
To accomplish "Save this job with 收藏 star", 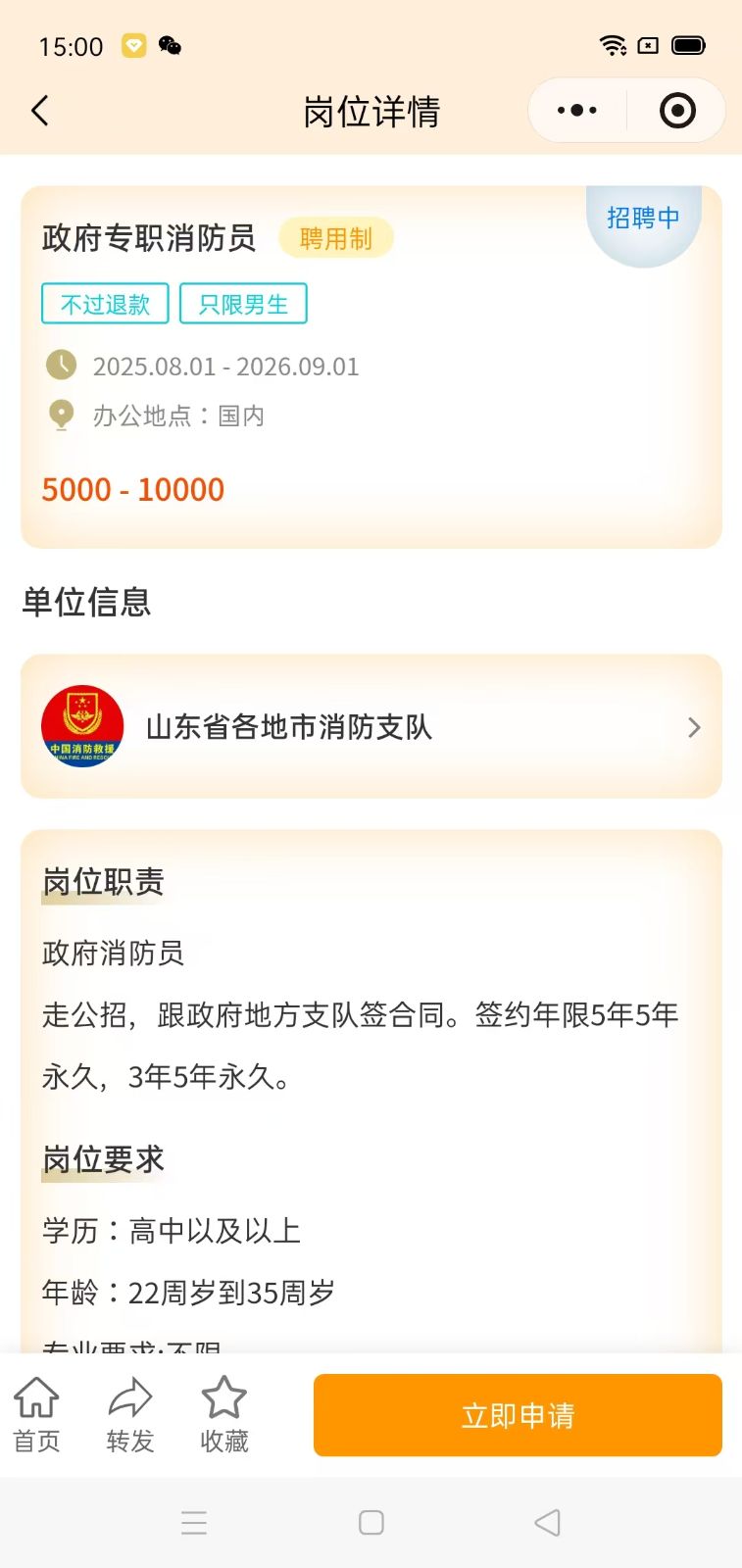I will coord(224,1414).
